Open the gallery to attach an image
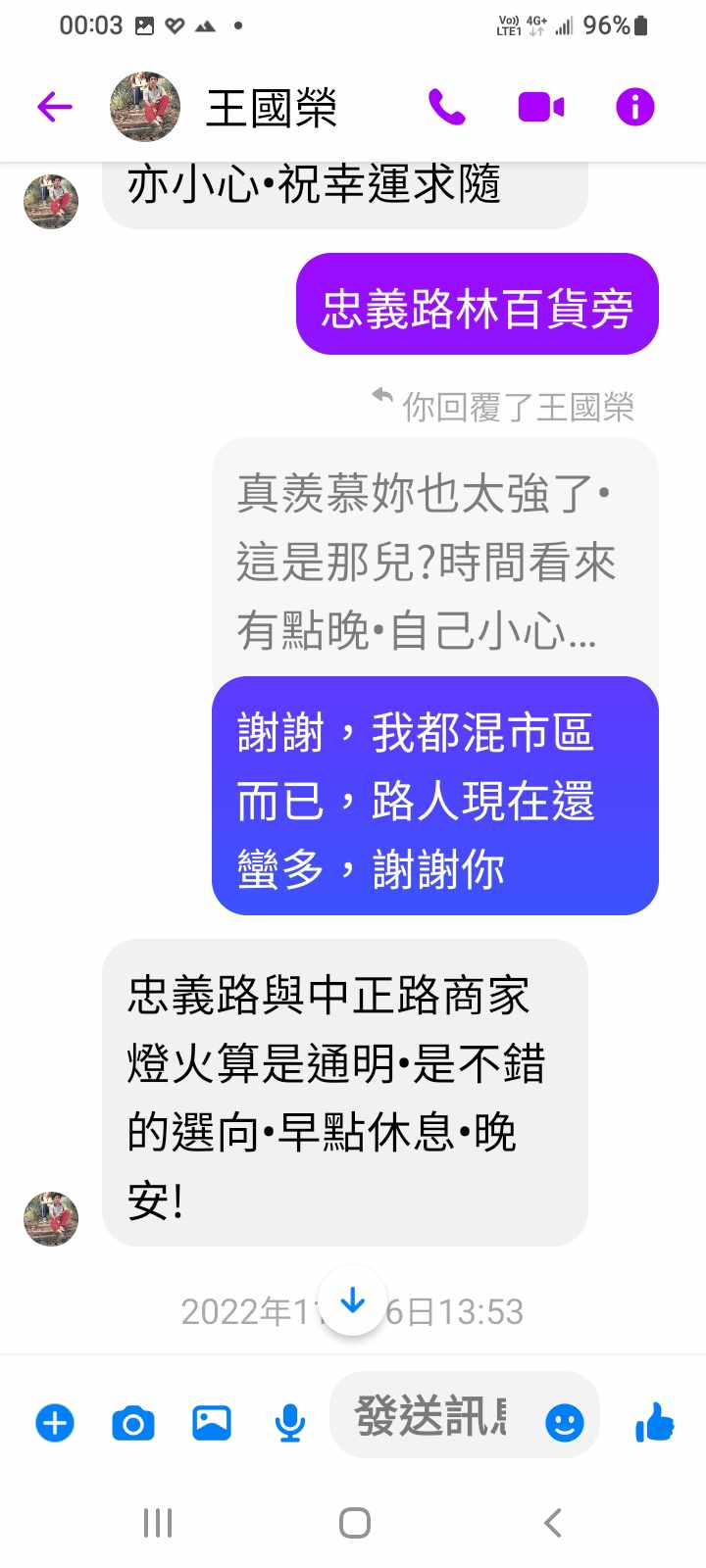The image size is (706, 1568). pyautogui.click(x=212, y=1422)
